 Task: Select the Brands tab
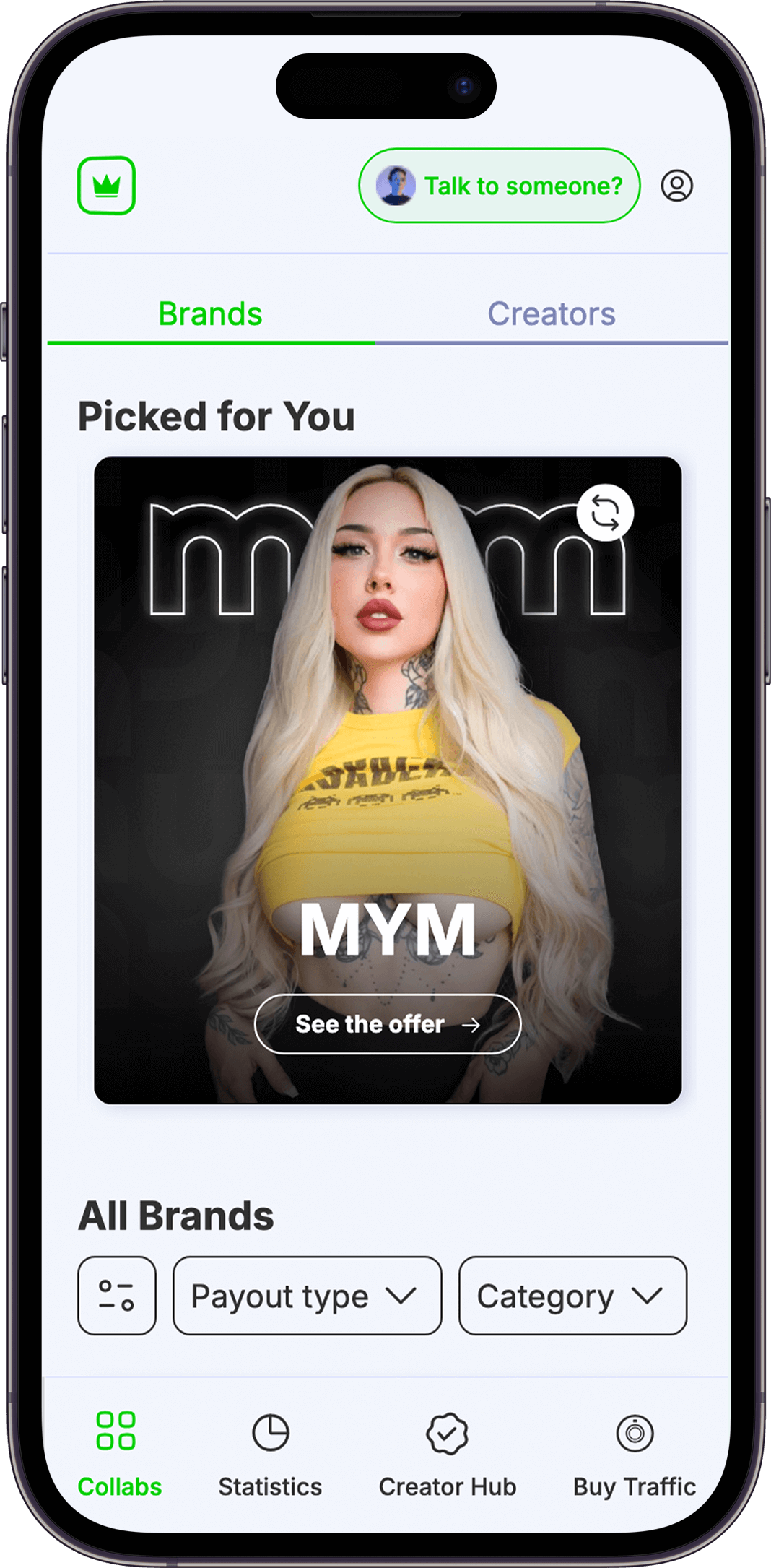tap(210, 314)
